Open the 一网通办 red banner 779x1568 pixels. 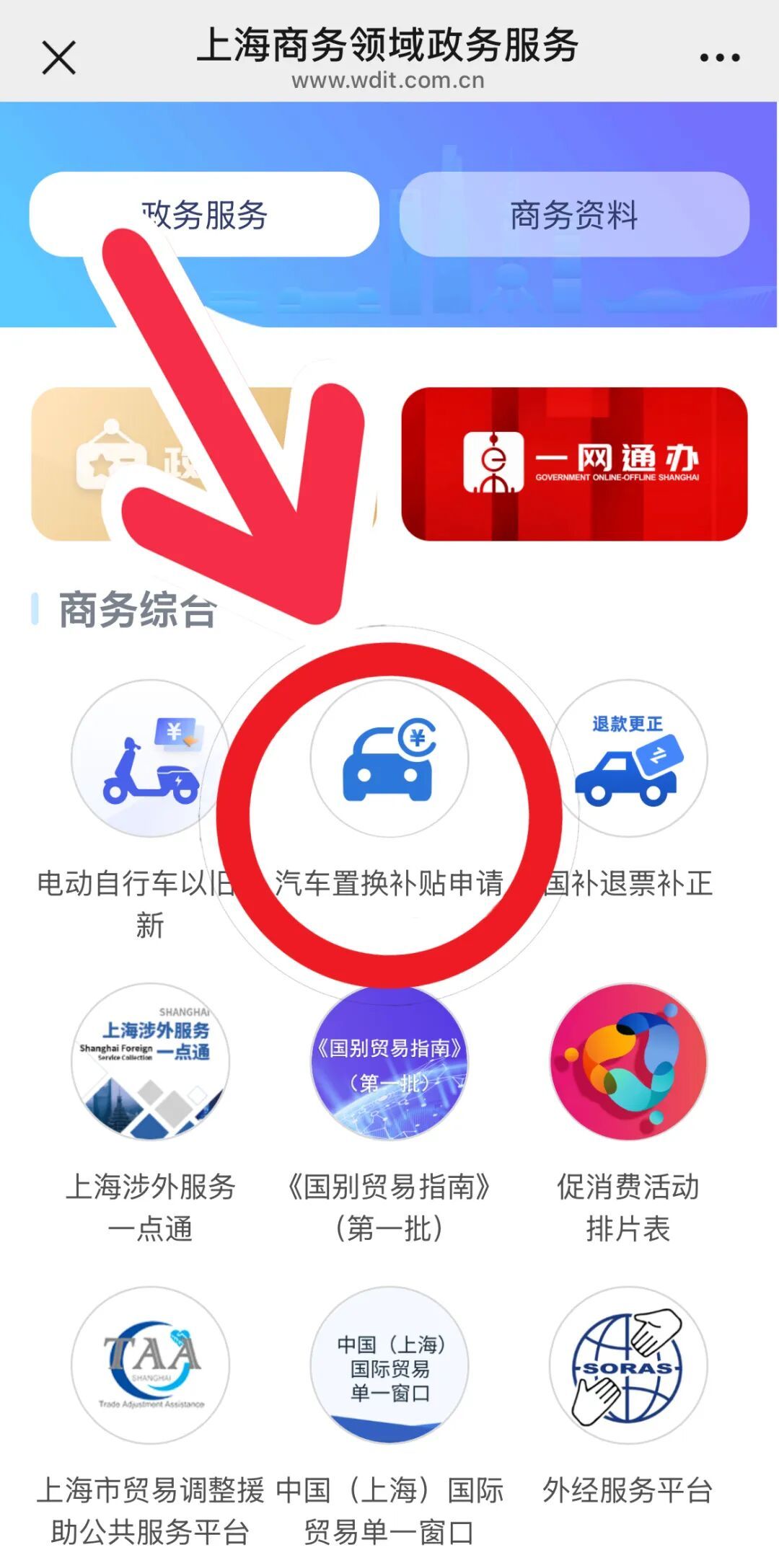pyautogui.click(x=574, y=464)
